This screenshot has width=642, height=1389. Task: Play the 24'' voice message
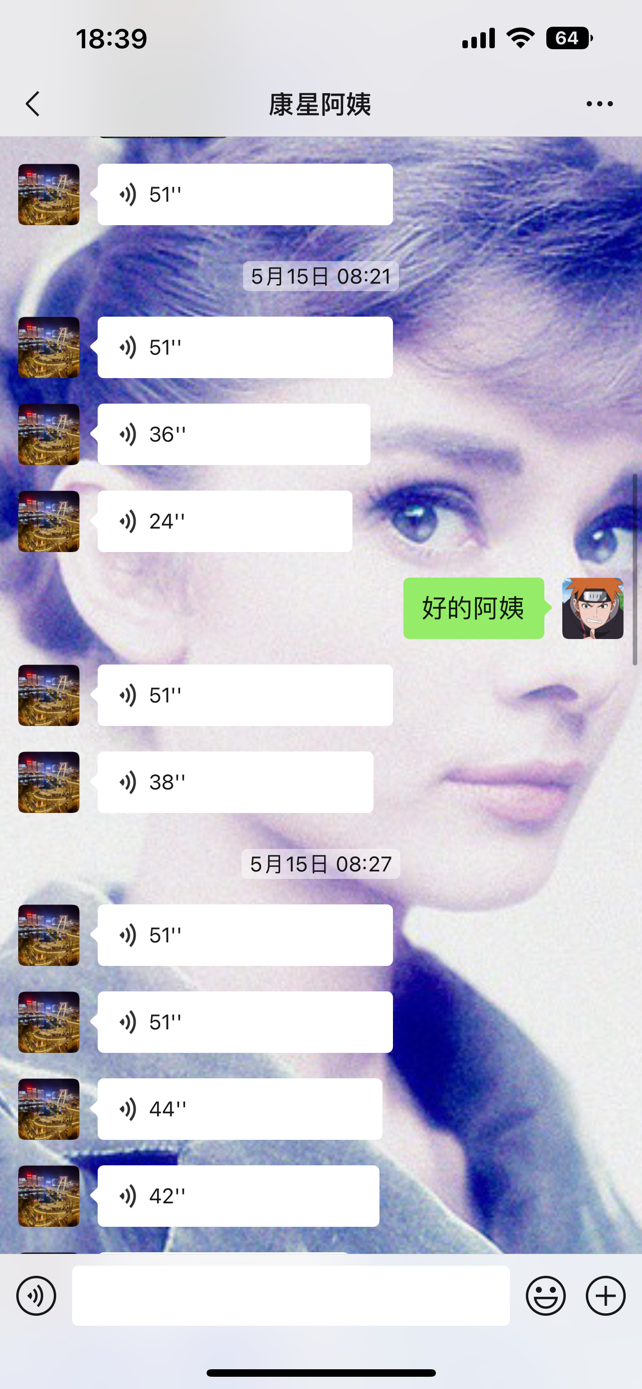coord(224,521)
